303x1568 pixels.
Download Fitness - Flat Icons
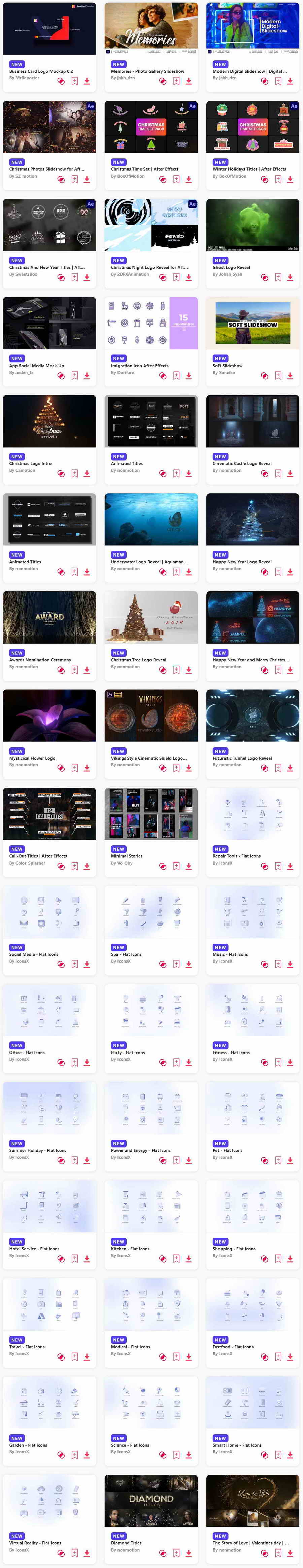pos(290,1062)
